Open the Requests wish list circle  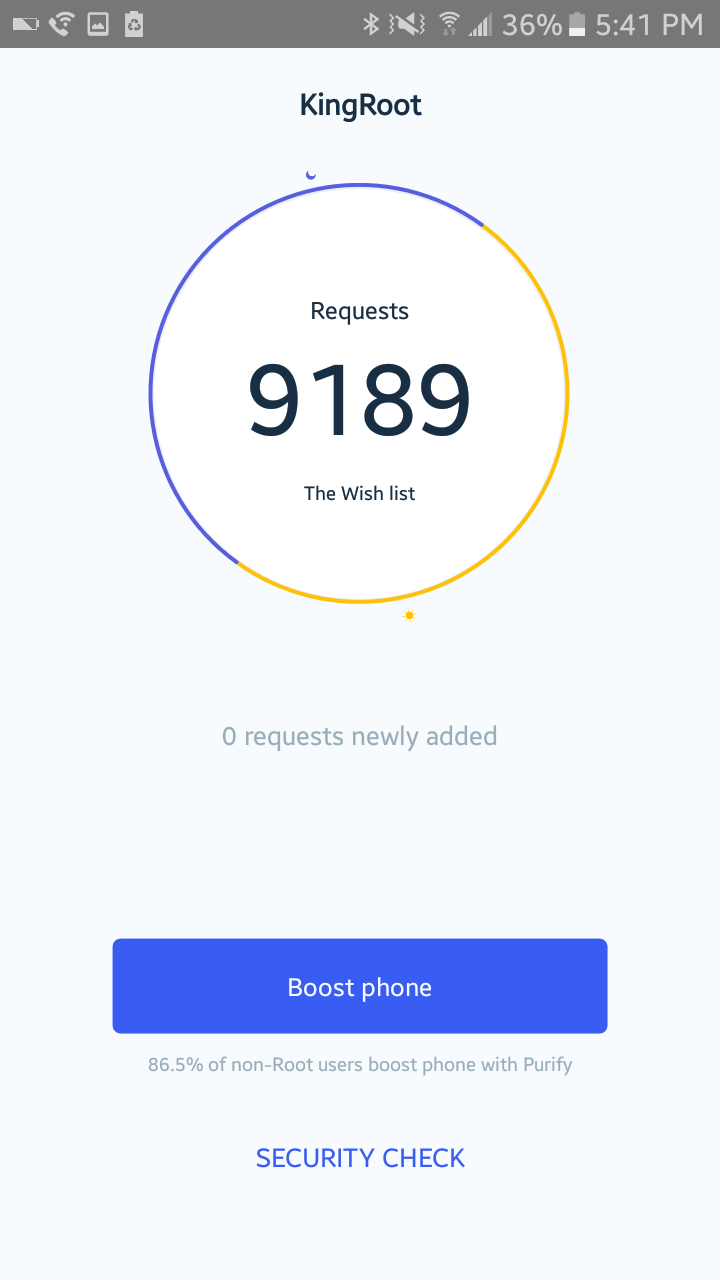tap(359, 393)
